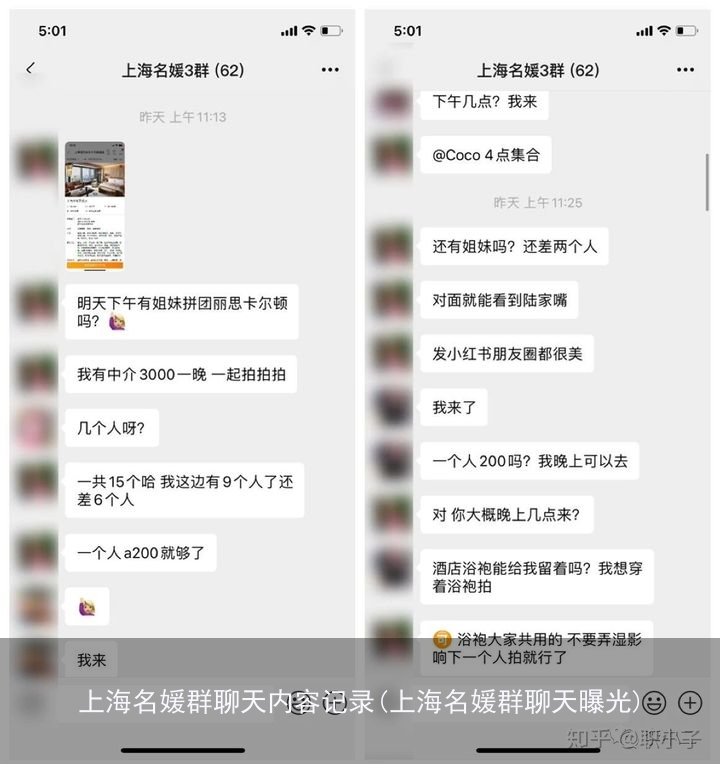
Task: Select the 酒店浴袍 question message
Action: [x=539, y=575]
